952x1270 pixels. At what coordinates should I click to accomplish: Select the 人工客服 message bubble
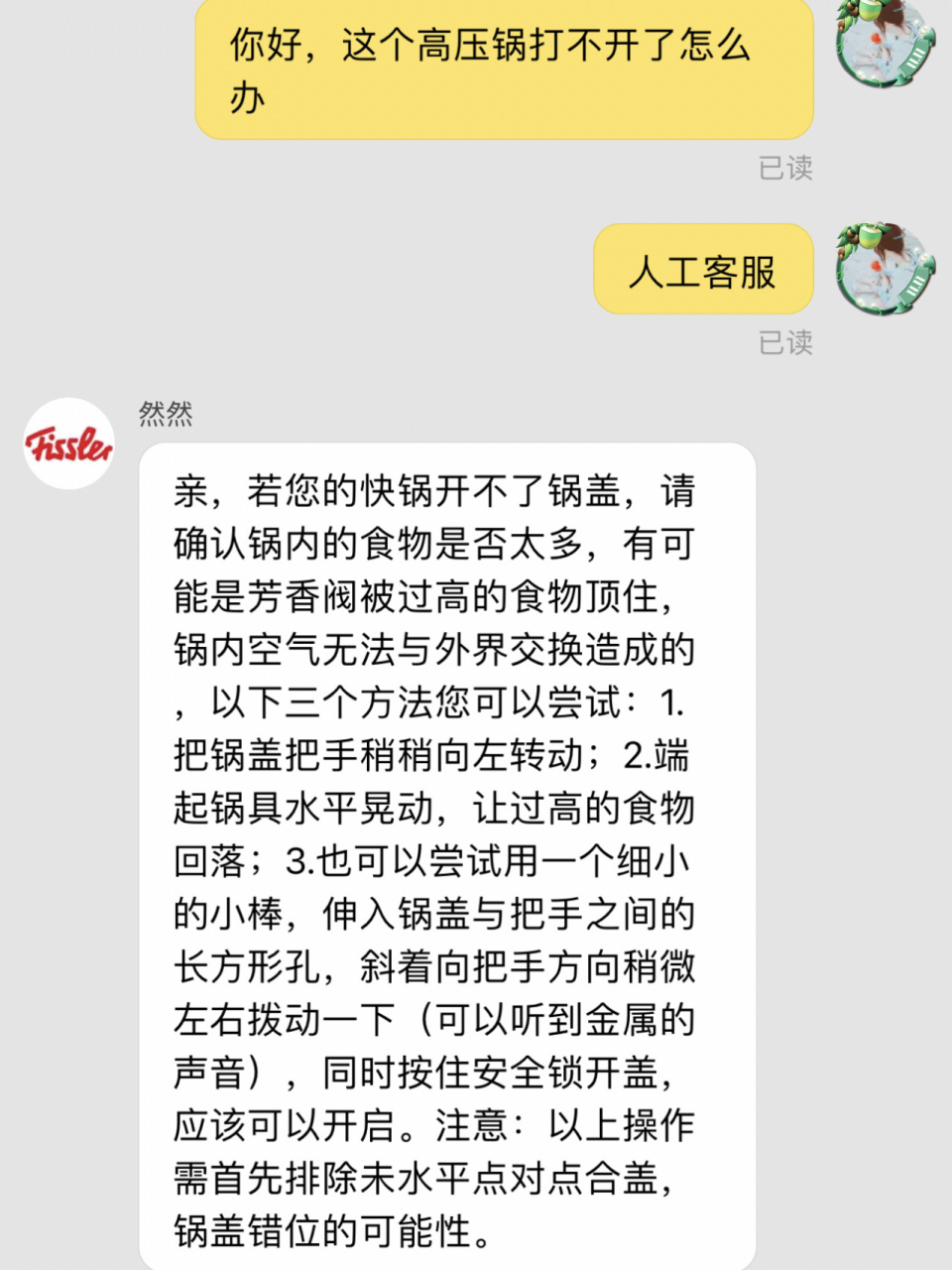point(702,269)
